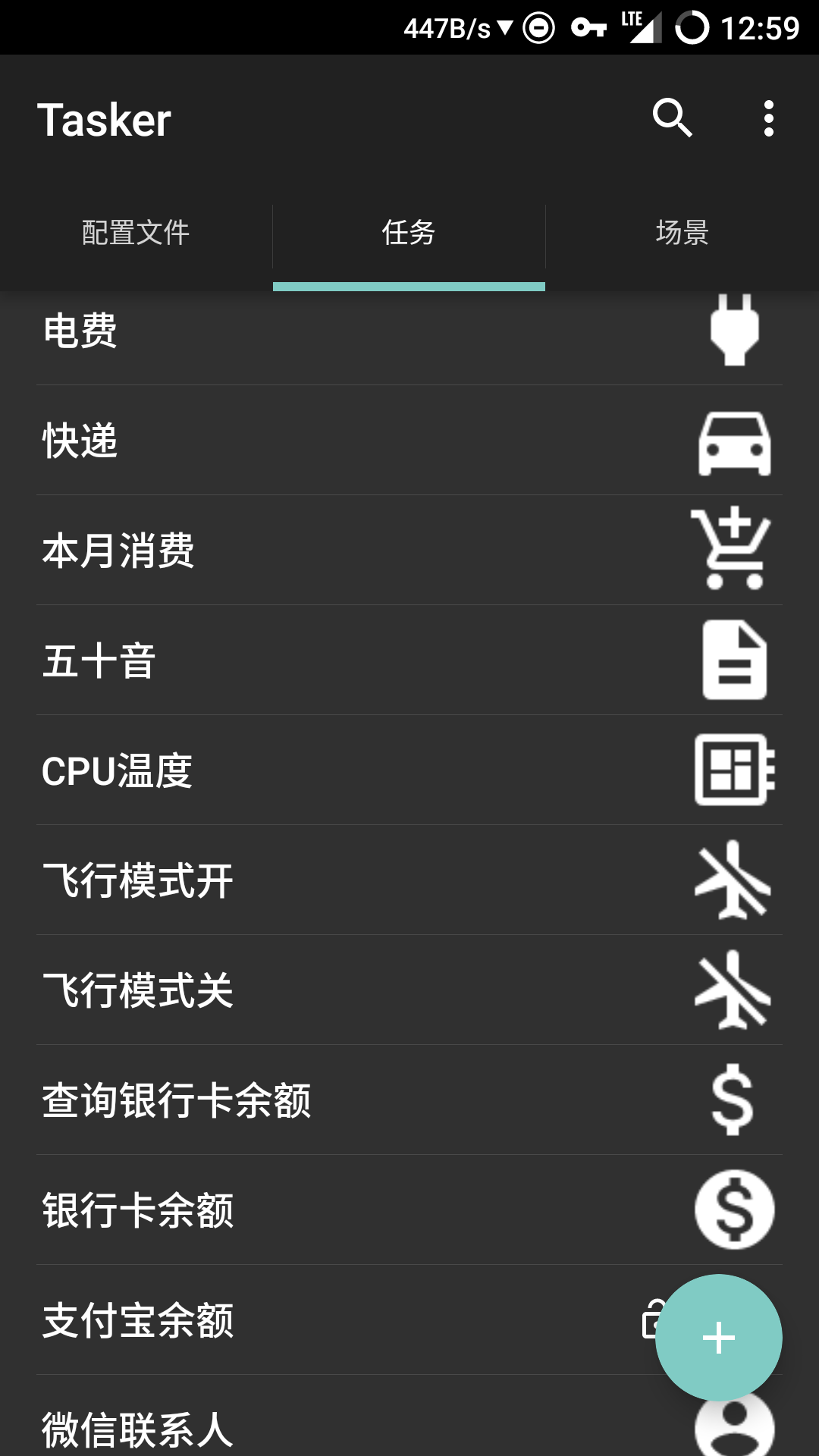This screenshot has width=819, height=1456.
Task: Open search in Tasker
Action: coord(673,118)
